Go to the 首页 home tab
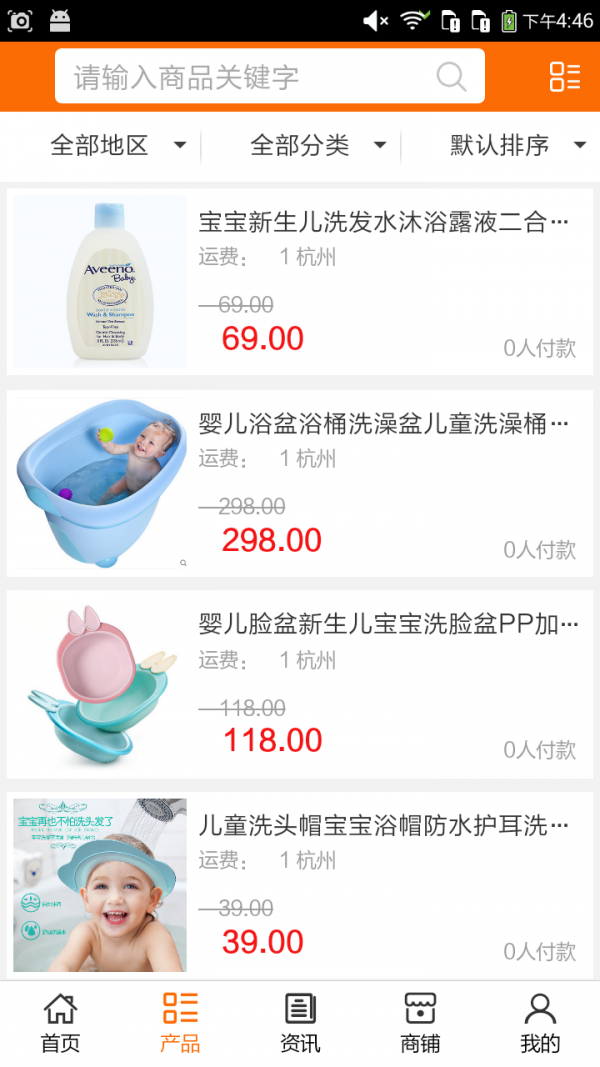 point(60,1023)
